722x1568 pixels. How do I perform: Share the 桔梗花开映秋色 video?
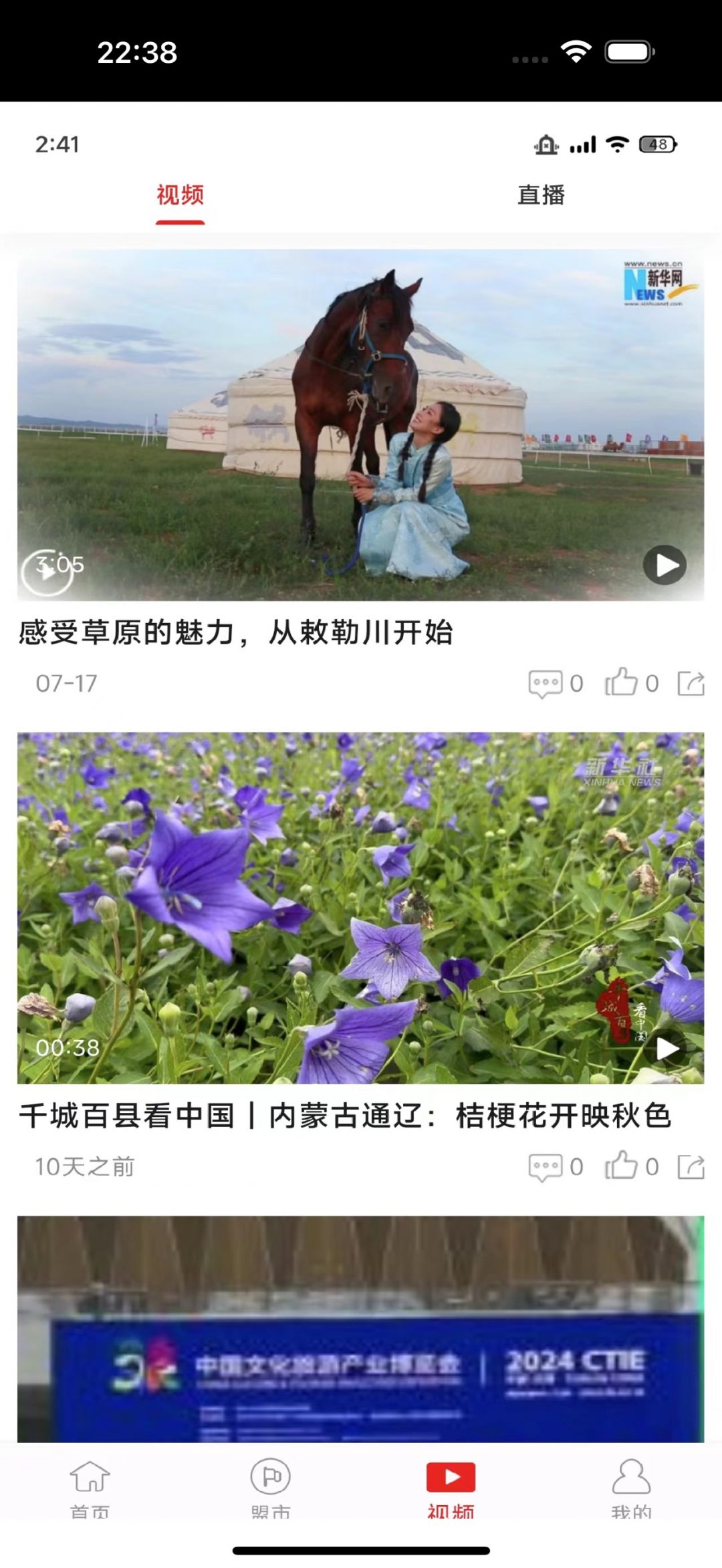click(691, 1167)
